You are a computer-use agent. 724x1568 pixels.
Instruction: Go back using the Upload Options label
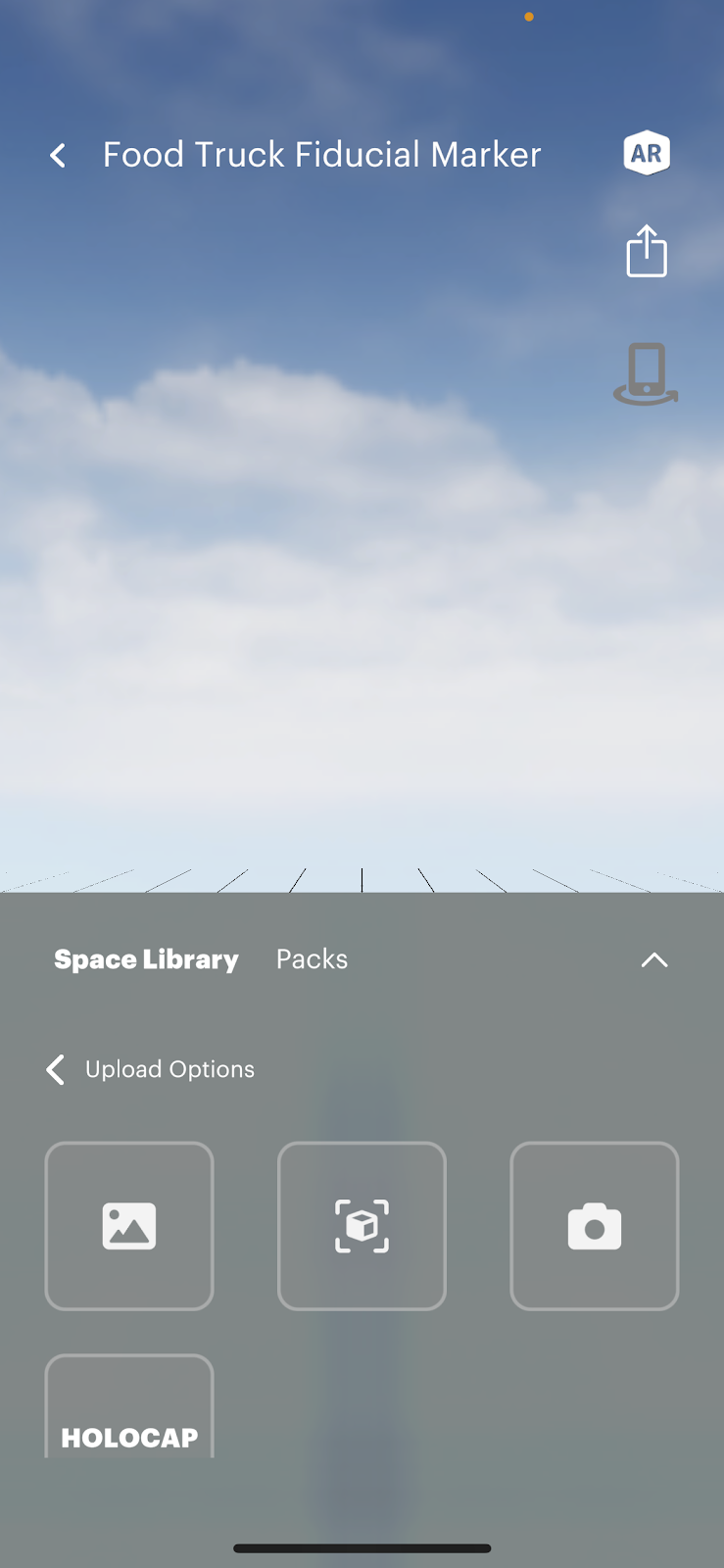[x=170, y=1069]
